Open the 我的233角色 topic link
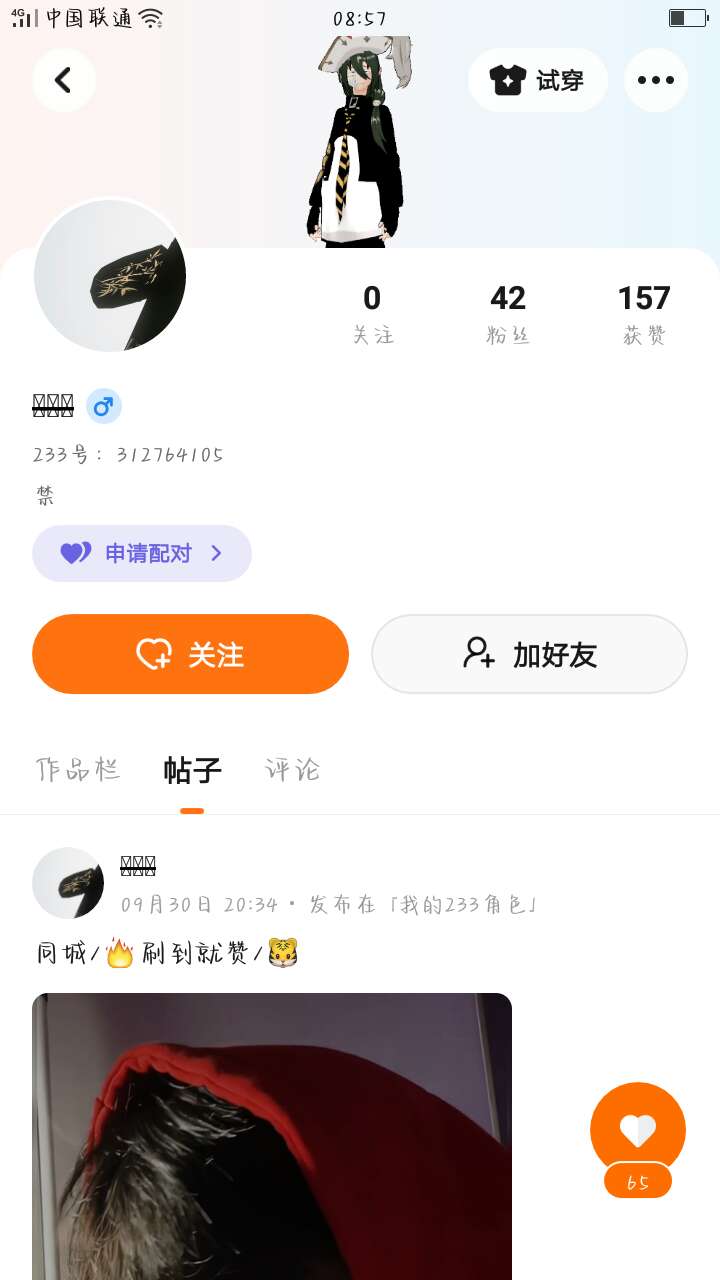Screen dimensions: 720x1280 pyautogui.click(x=468, y=905)
